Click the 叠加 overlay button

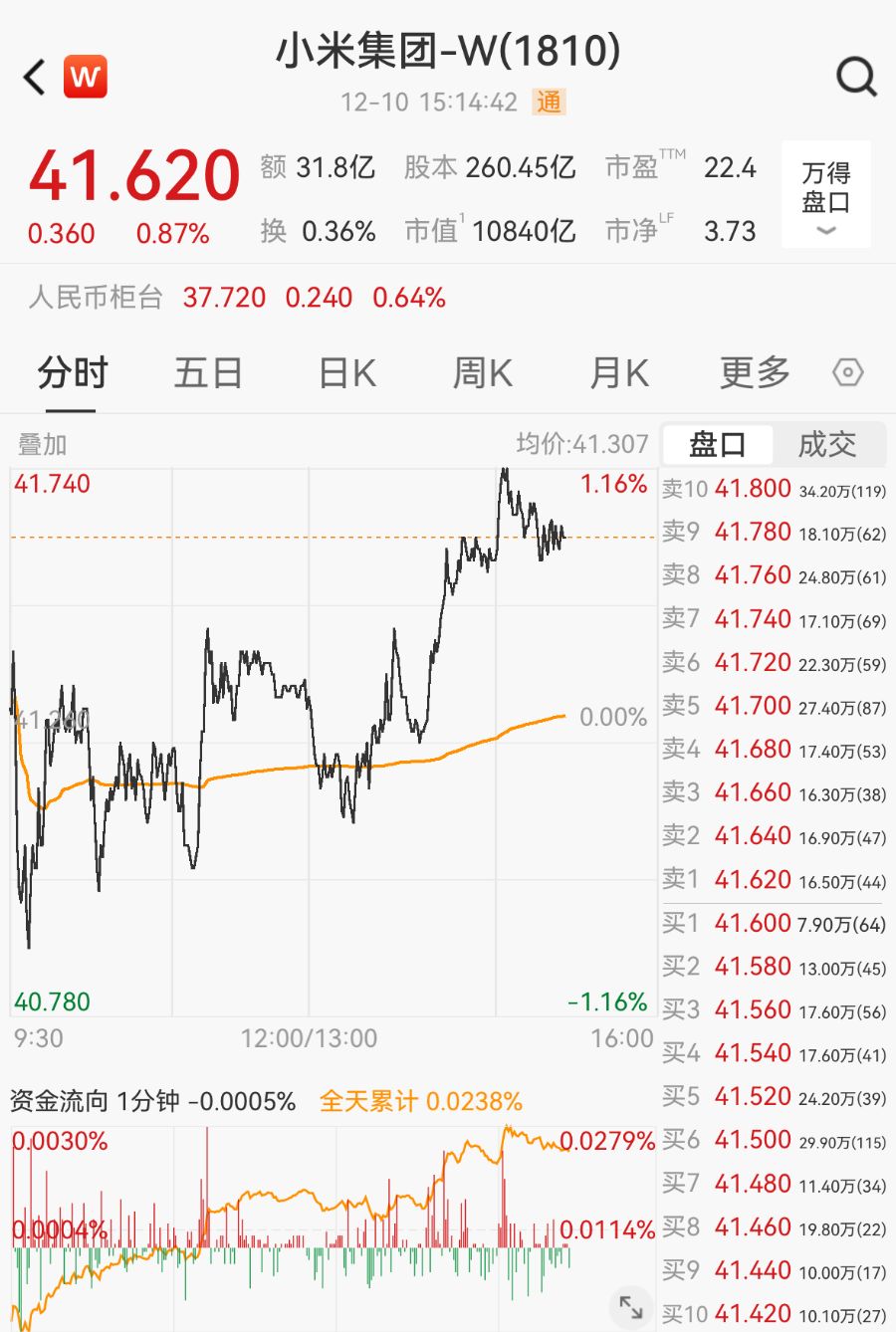(x=44, y=445)
